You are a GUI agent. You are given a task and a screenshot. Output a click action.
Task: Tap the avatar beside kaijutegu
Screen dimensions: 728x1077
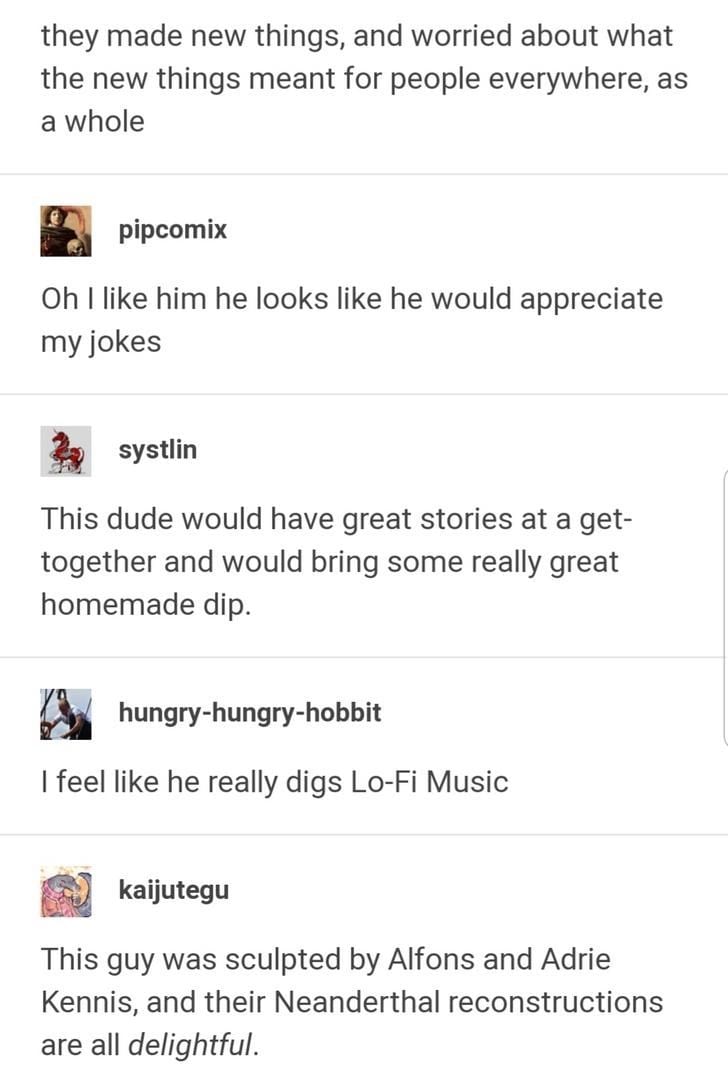66,891
